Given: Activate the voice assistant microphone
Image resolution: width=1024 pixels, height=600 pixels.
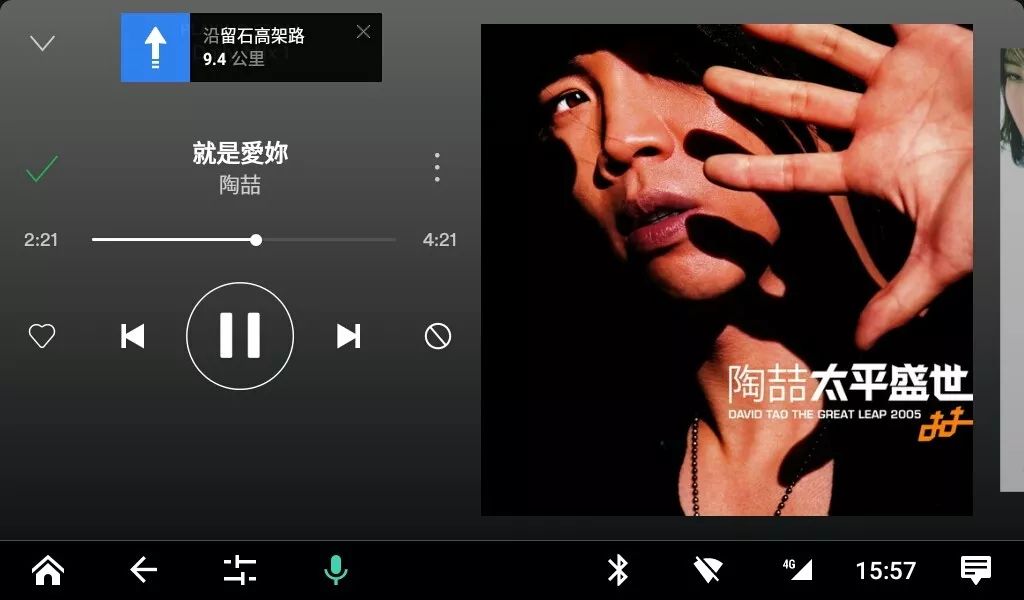Looking at the screenshot, I should pos(336,570).
